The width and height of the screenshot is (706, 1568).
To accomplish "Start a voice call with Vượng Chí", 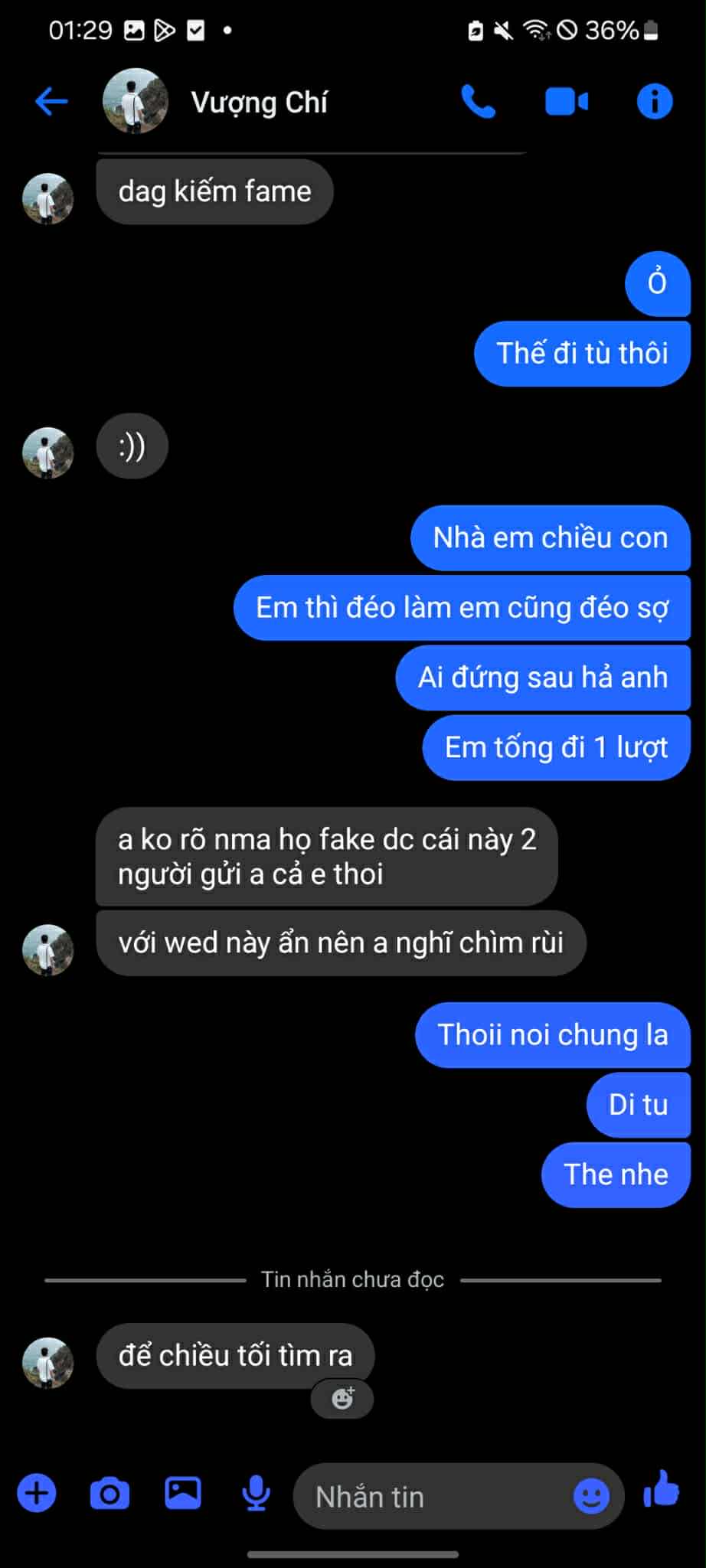I will pyautogui.click(x=479, y=101).
